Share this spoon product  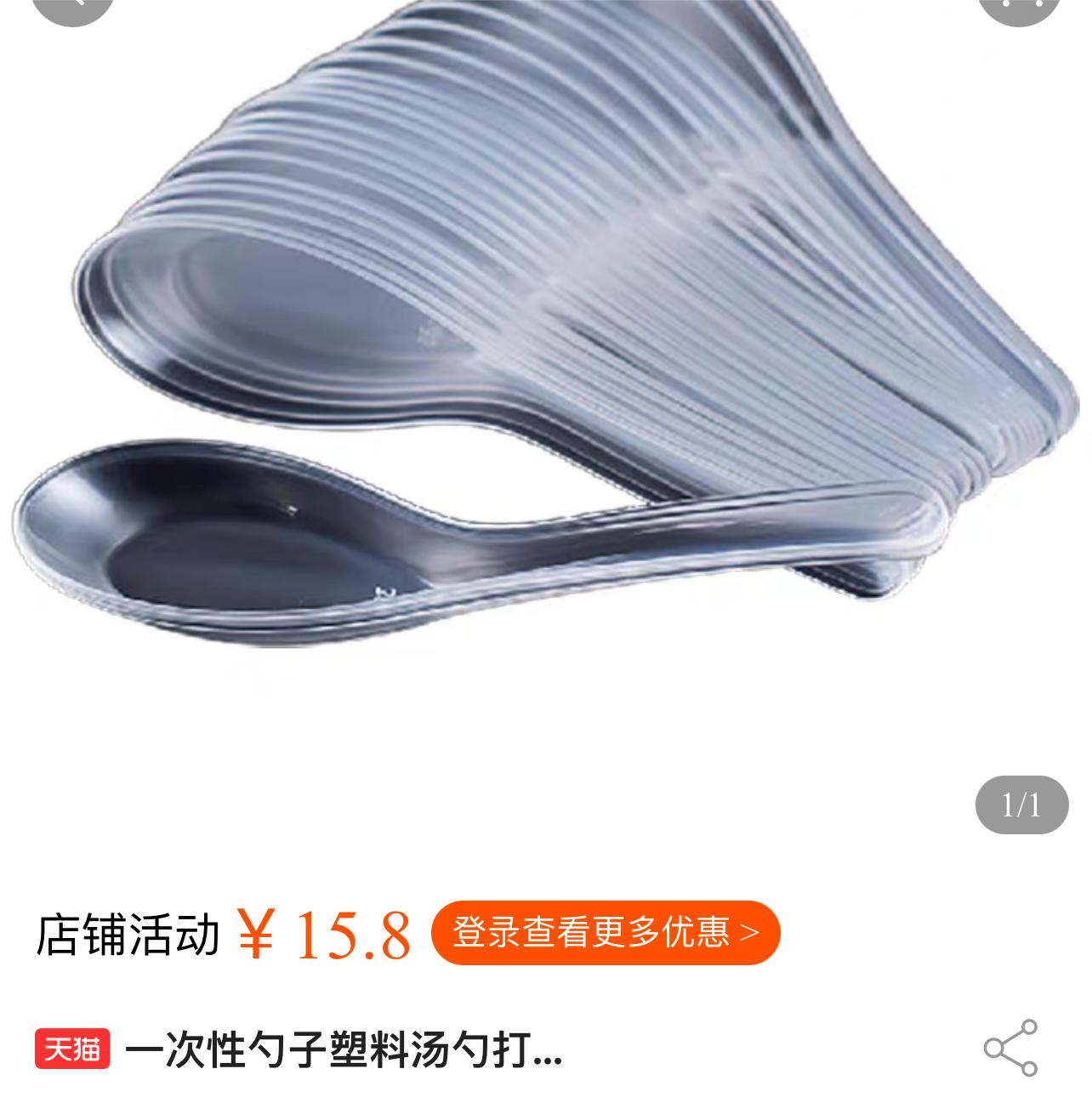coord(1010,1047)
